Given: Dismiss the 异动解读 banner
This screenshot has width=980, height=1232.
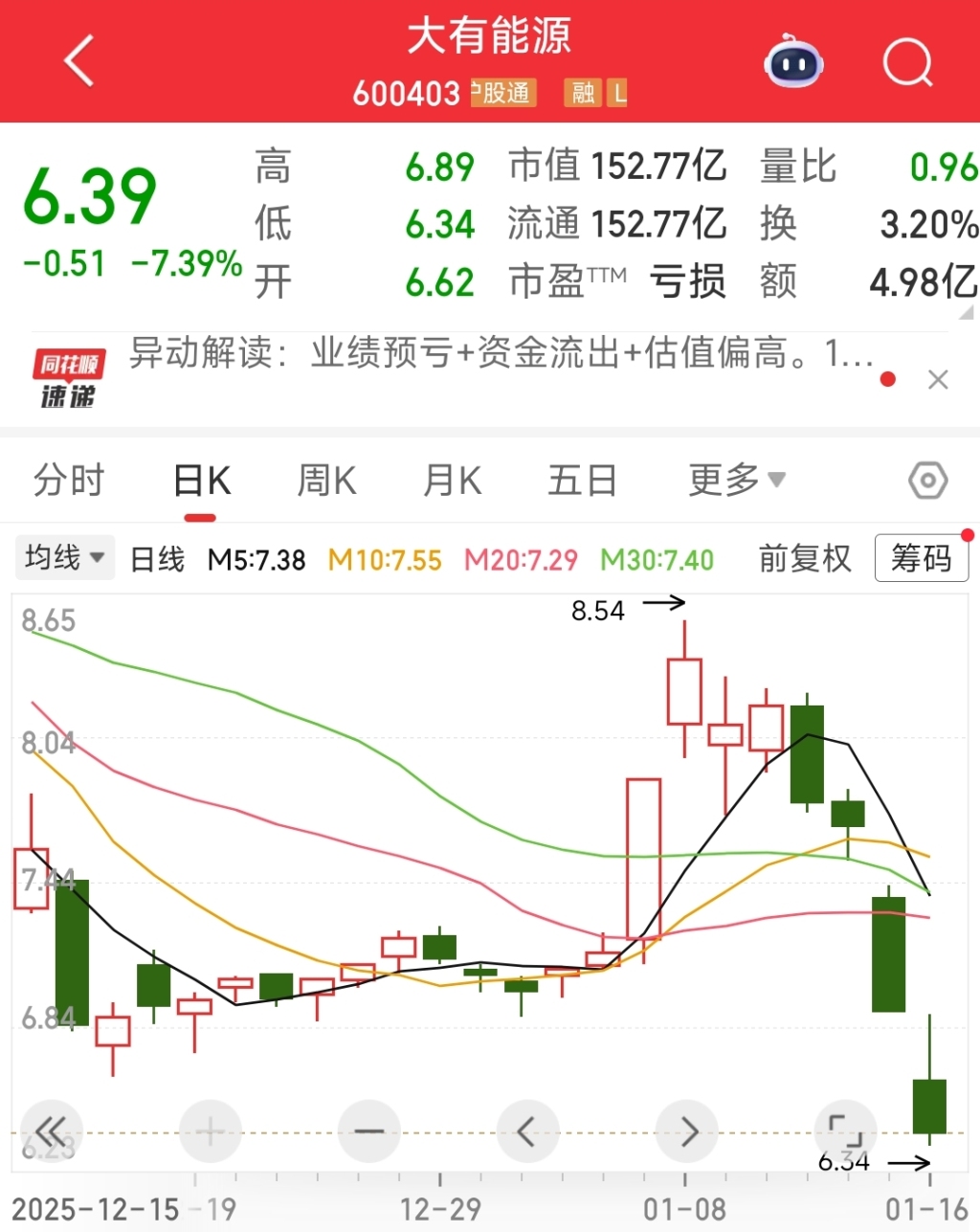Looking at the screenshot, I should (x=938, y=380).
